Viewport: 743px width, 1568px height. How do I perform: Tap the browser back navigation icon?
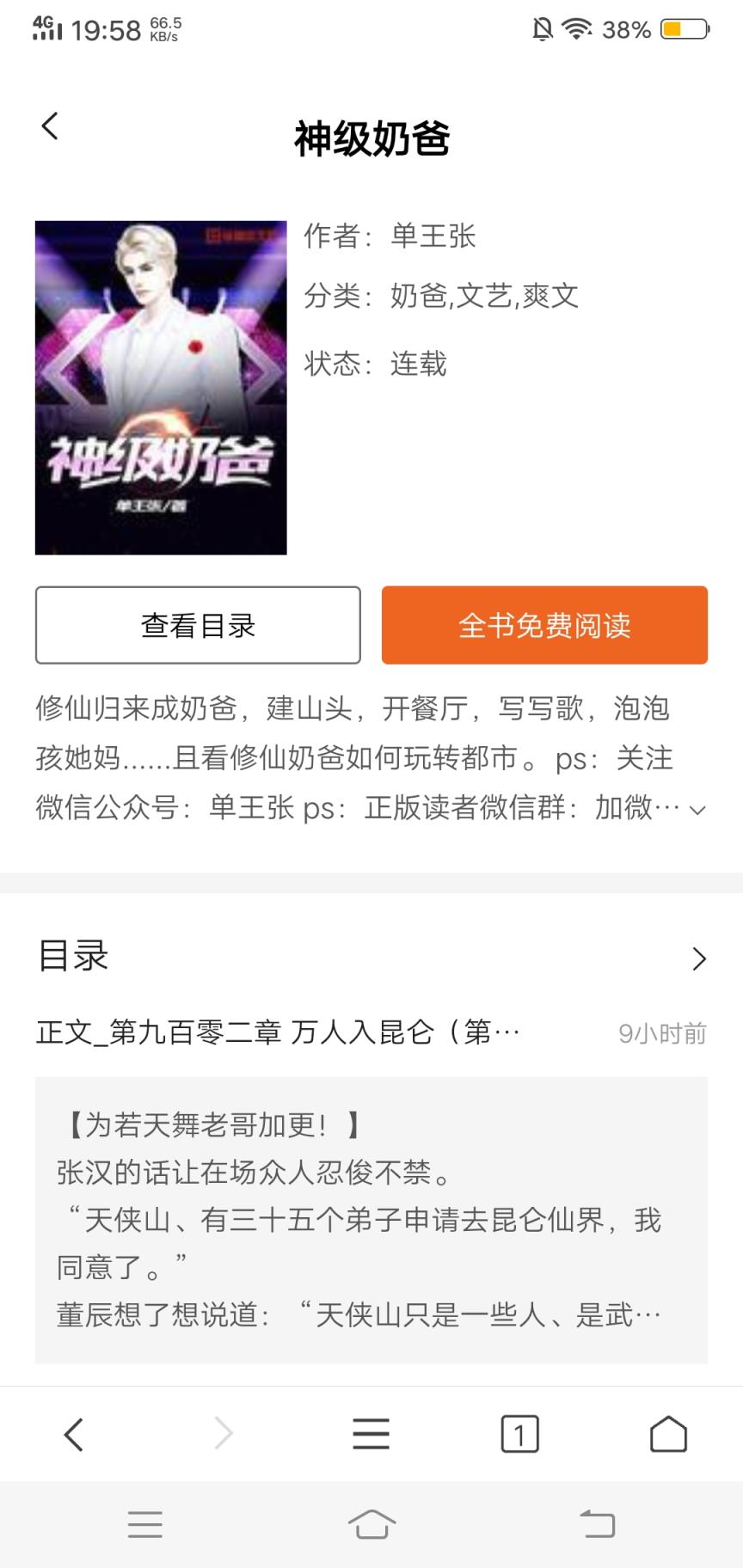[x=74, y=1432]
